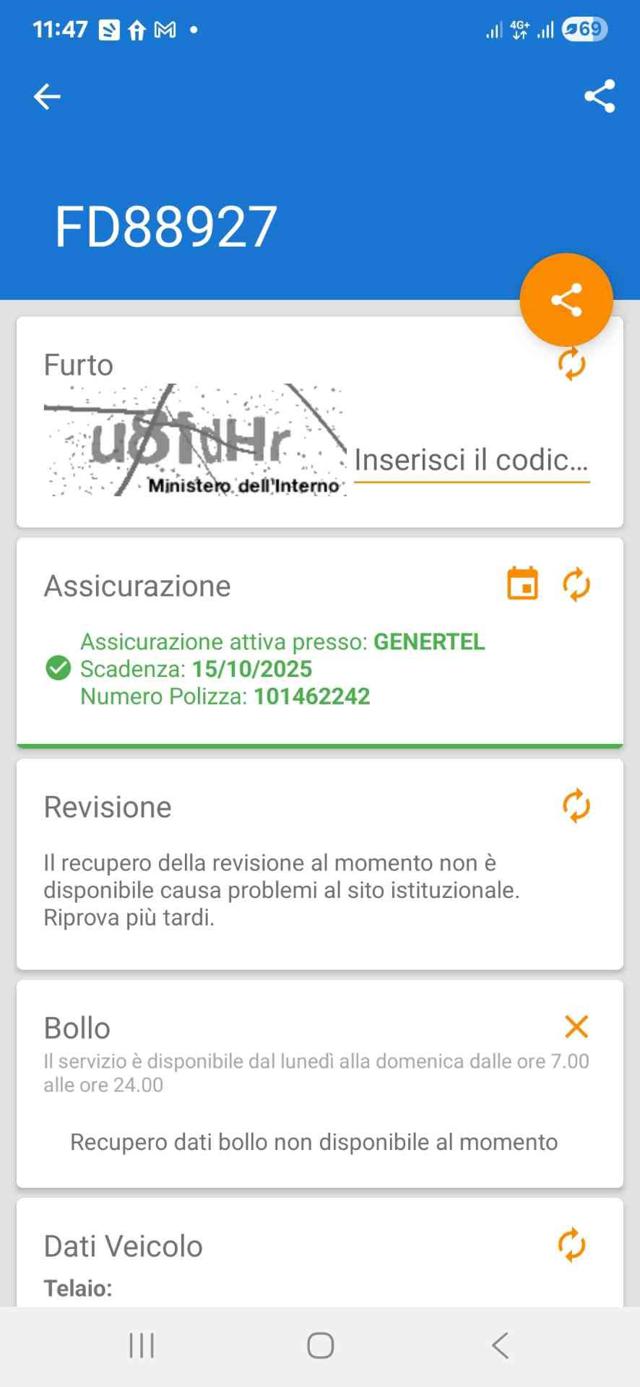Tap the X icon in Bollo card
This screenshot has width=640, height=1387.
click(x=576, y=1026)
